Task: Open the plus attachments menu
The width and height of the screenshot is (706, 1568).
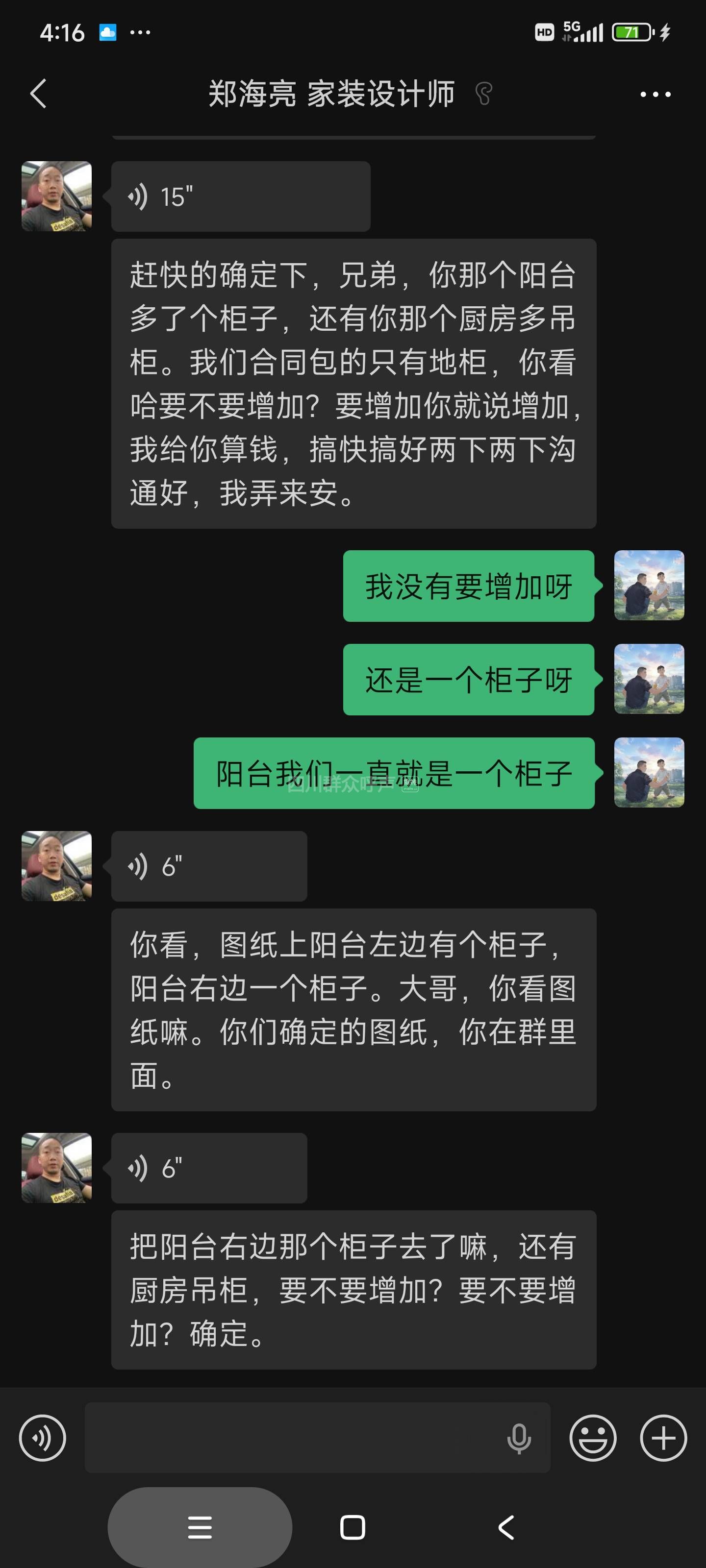Action: tap(663, 1438)
